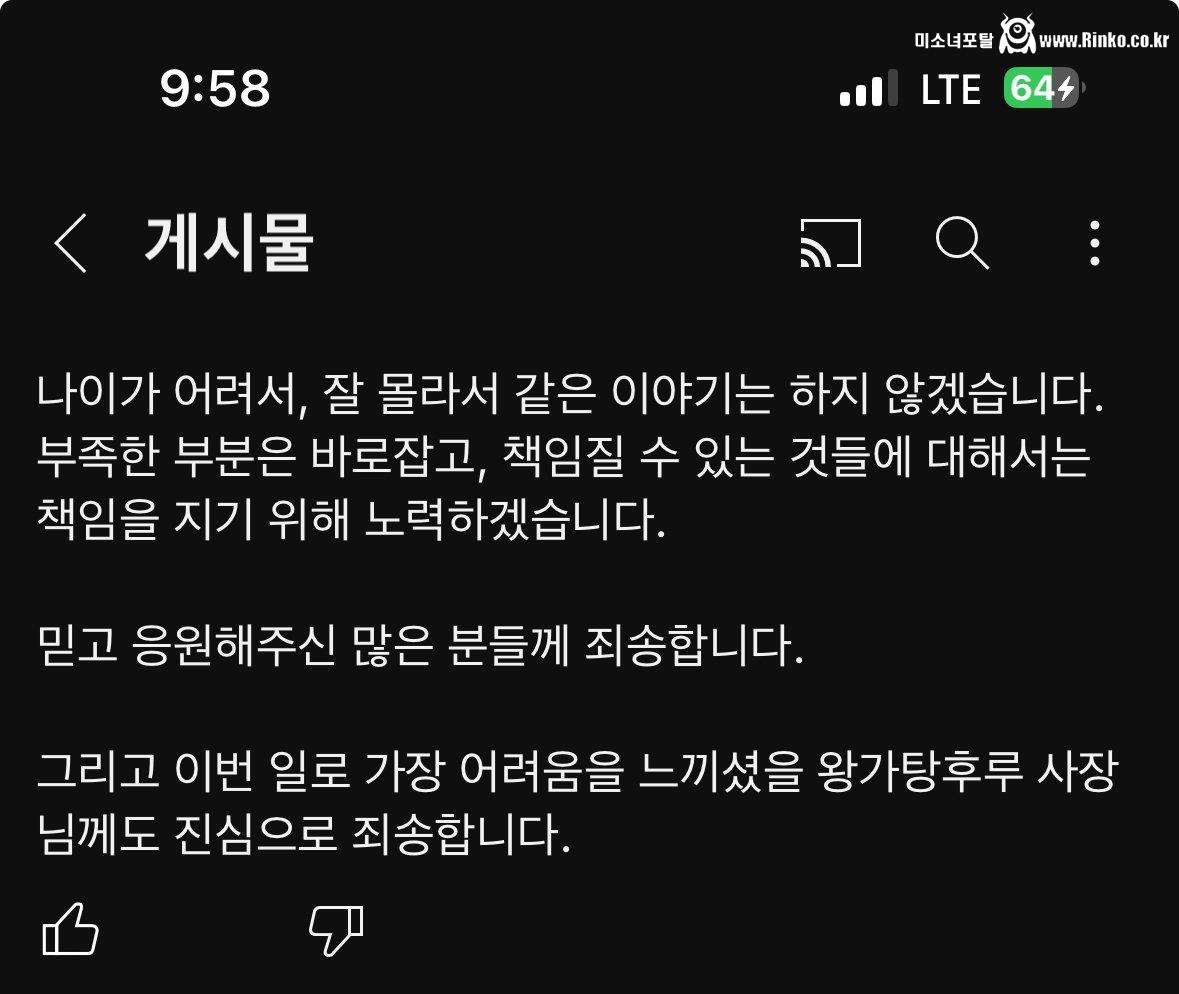Screen dimensions: 1179x994
Task: Dislike this post with thumbs down
Action: (335, 930)
